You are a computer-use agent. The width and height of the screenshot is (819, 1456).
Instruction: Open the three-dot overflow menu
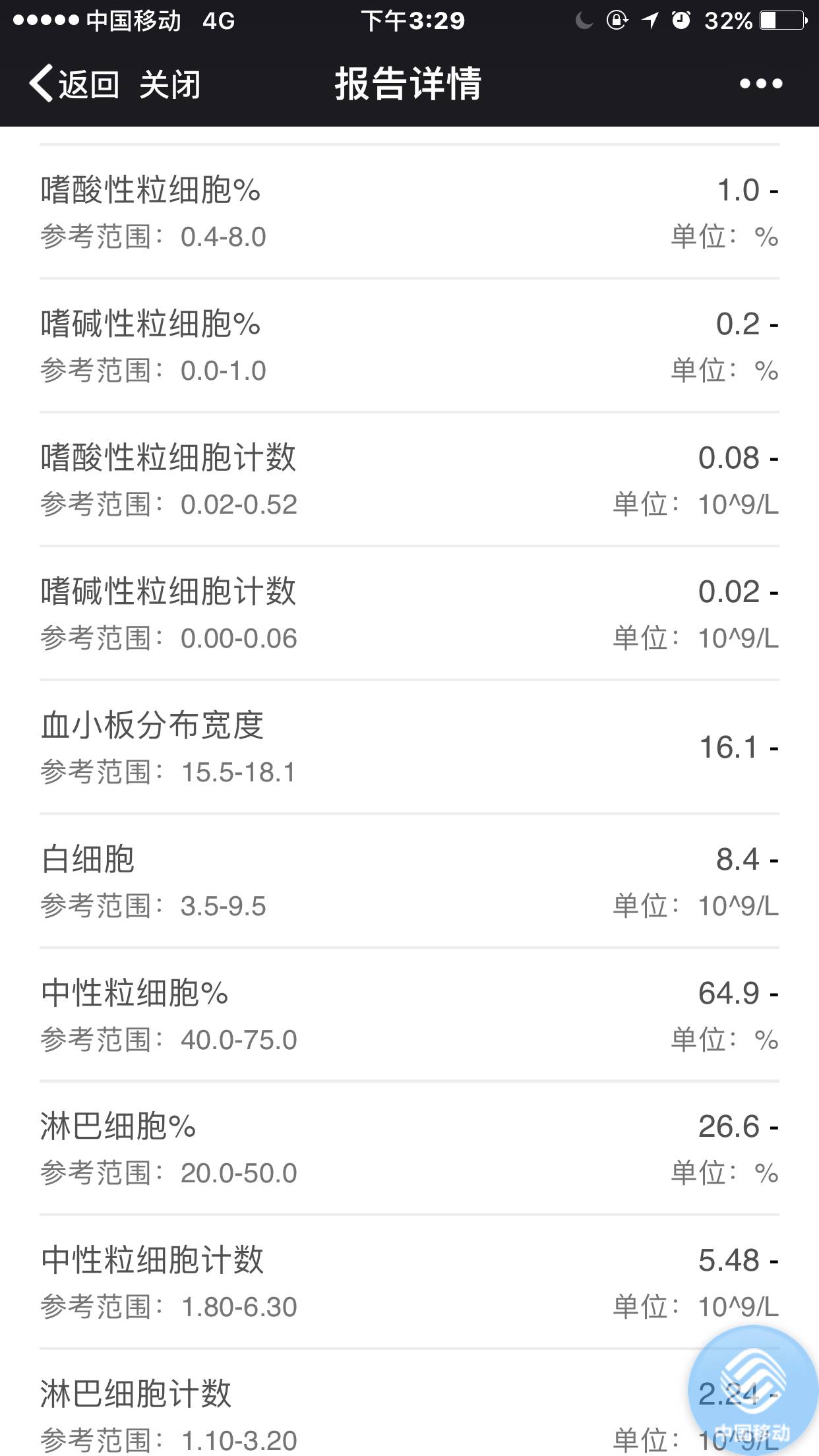pyautogui.click(x=760, y=84)
